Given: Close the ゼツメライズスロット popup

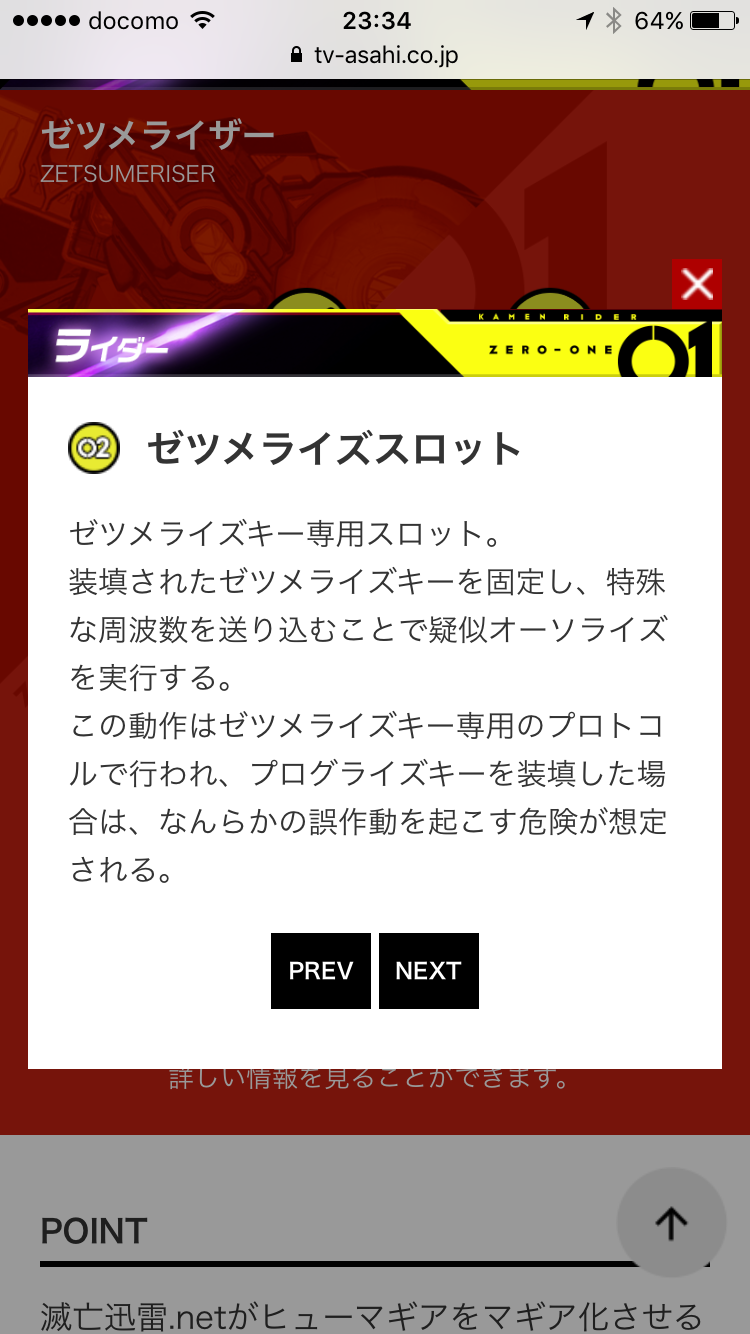Looking at the screenshot, I should (696, 284).
